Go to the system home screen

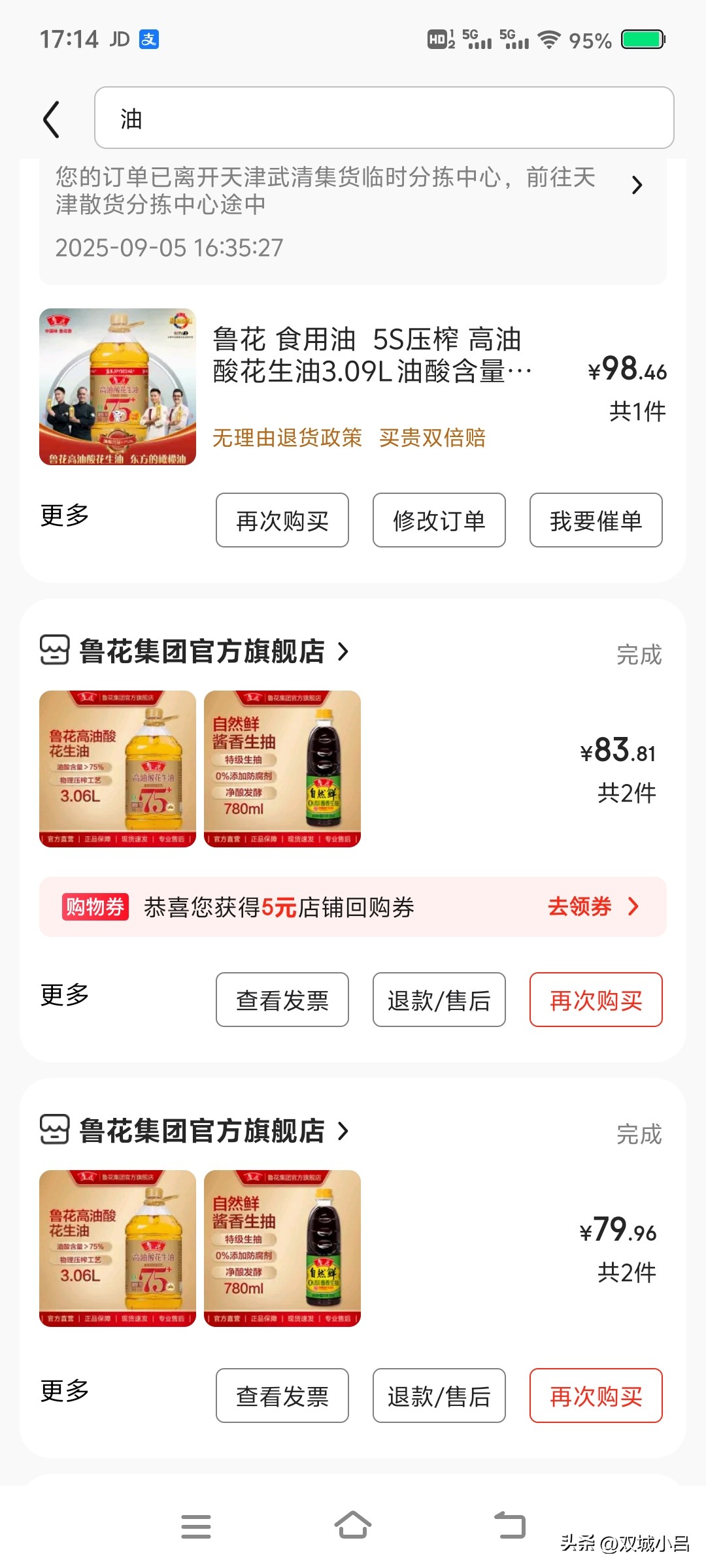pos(353,1526)
